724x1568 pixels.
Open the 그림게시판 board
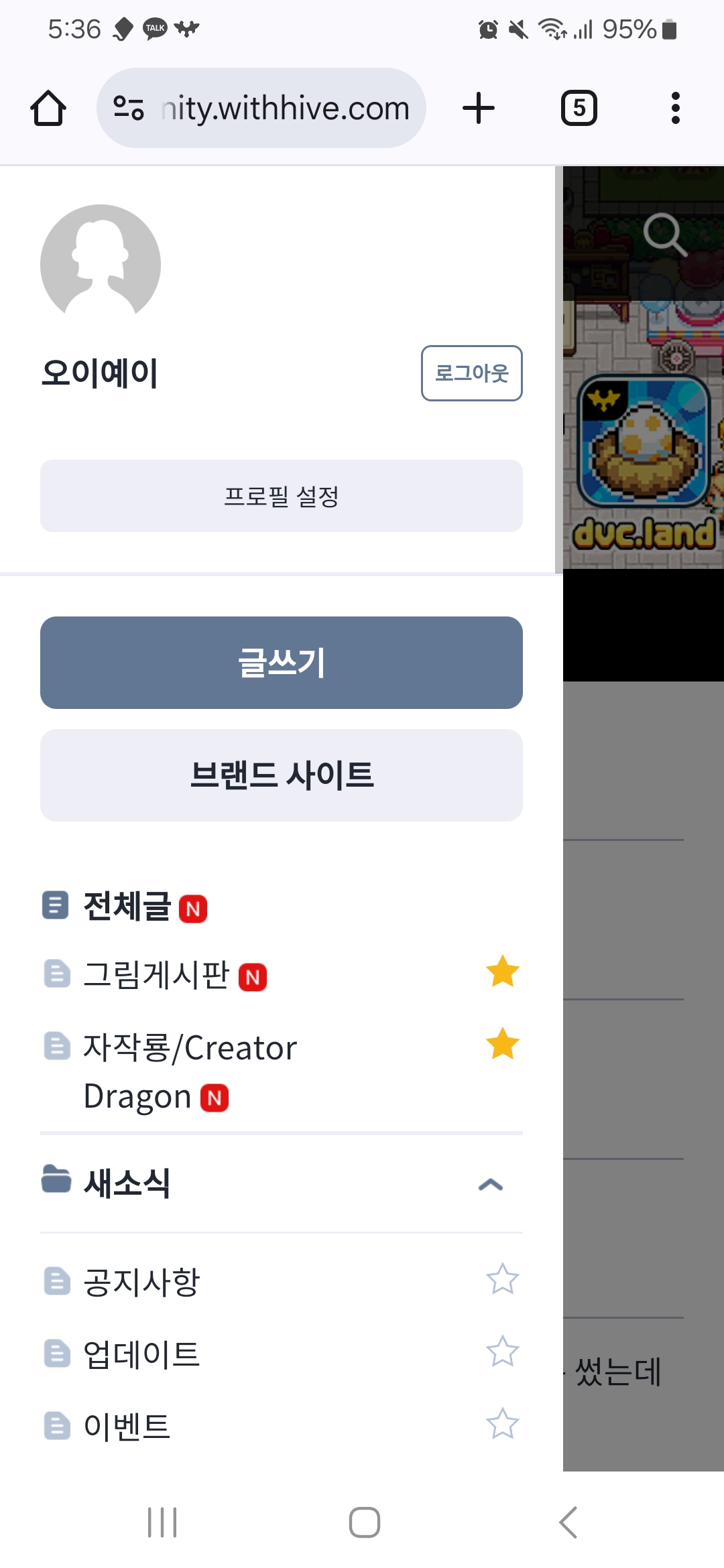(156, 975)
